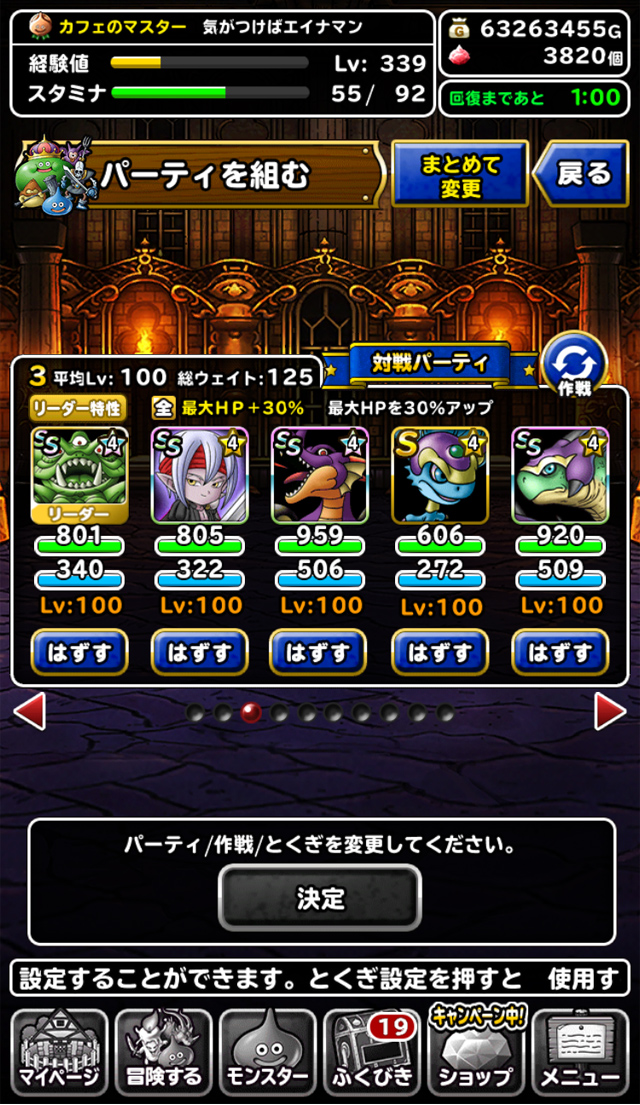Go back with the 戻る button
Screen dimensions: 640x1105
[581, 173]
